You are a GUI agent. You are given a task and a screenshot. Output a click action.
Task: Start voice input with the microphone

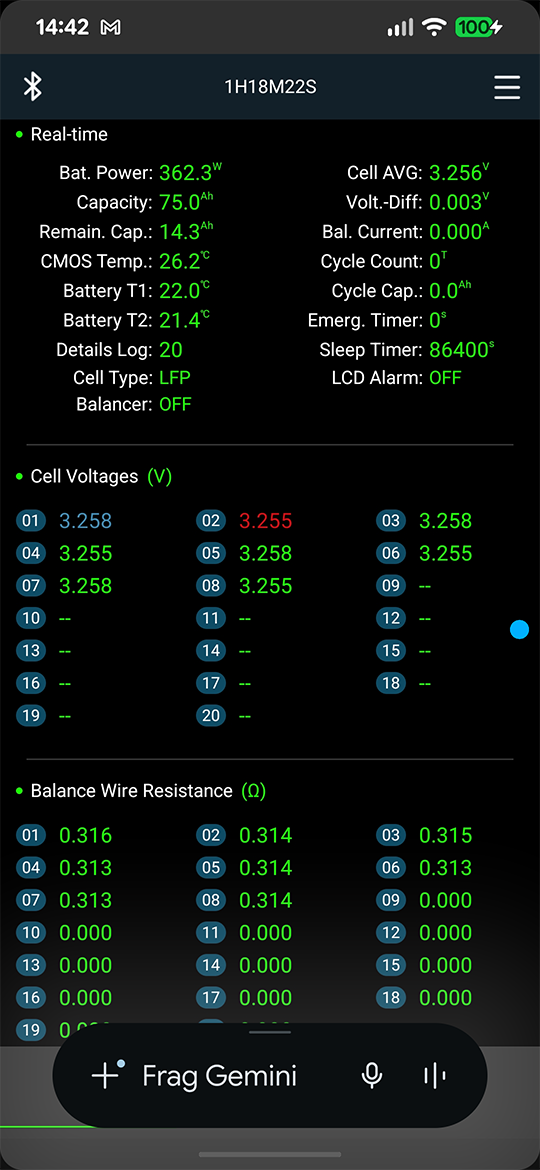click(x=371, y=1075)
